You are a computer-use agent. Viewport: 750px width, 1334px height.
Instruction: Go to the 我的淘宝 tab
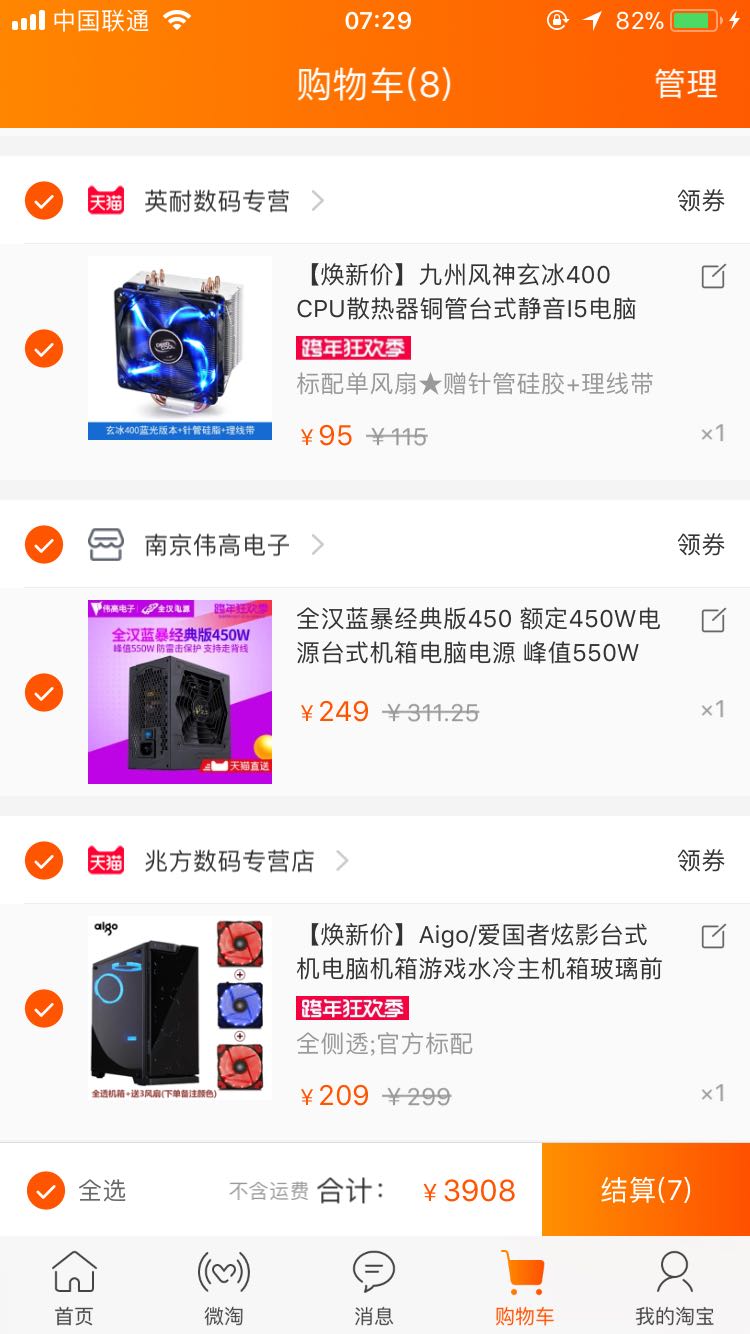click(674, 1288)
